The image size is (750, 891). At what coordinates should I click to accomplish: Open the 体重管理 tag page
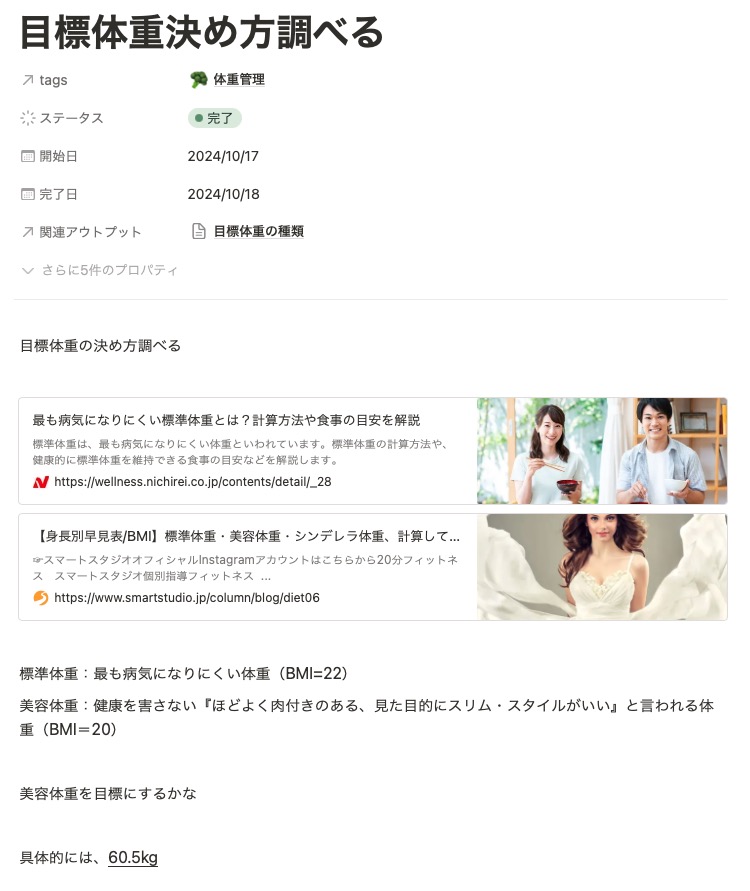[238, 80]
